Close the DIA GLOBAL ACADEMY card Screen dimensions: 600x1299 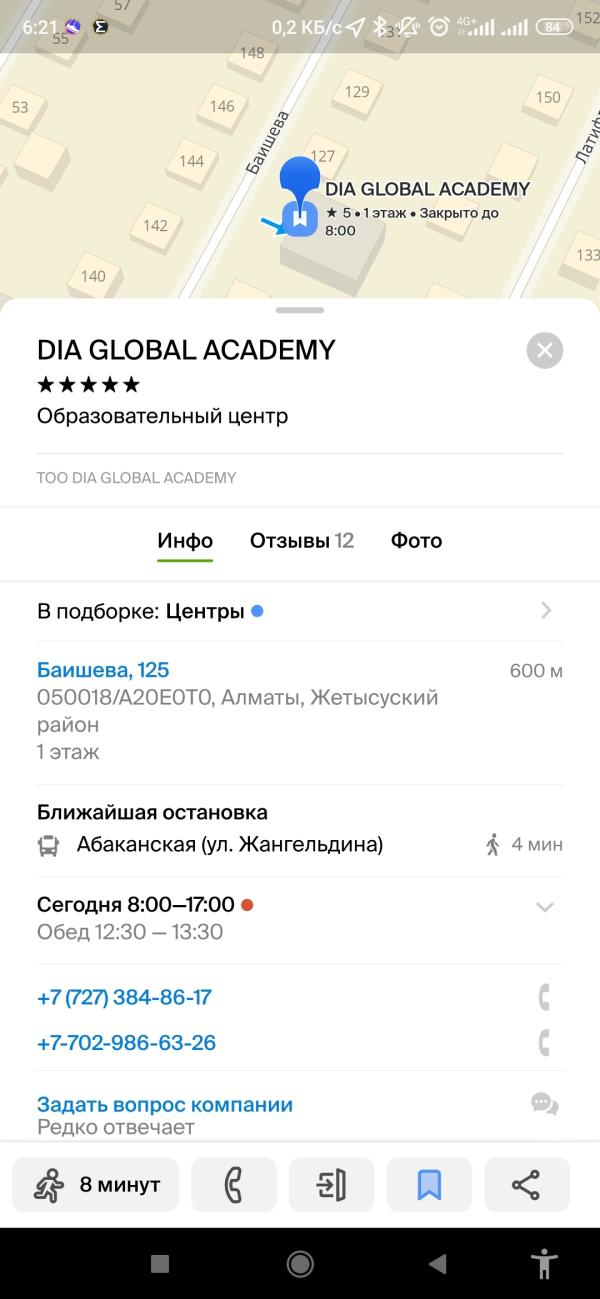click(x=545, y=350)
